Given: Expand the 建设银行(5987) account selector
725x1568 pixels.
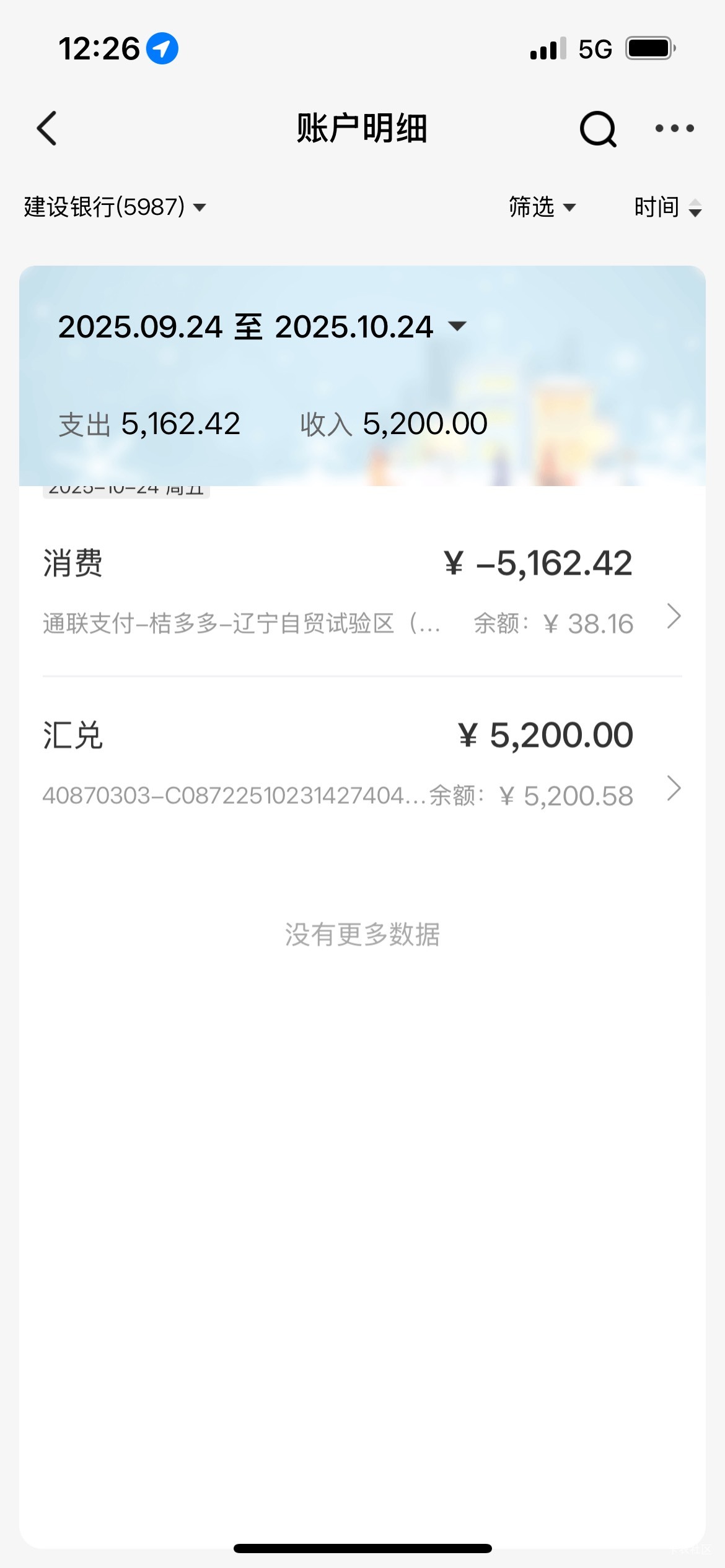Looking at the screenshot, I should pyautogui.click(x=115, y=207).
